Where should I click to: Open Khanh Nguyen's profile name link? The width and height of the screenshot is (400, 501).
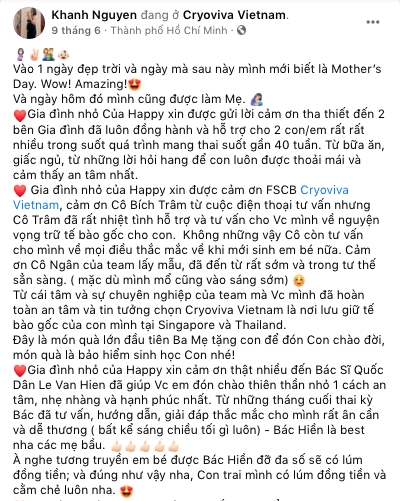click(94, 15)
